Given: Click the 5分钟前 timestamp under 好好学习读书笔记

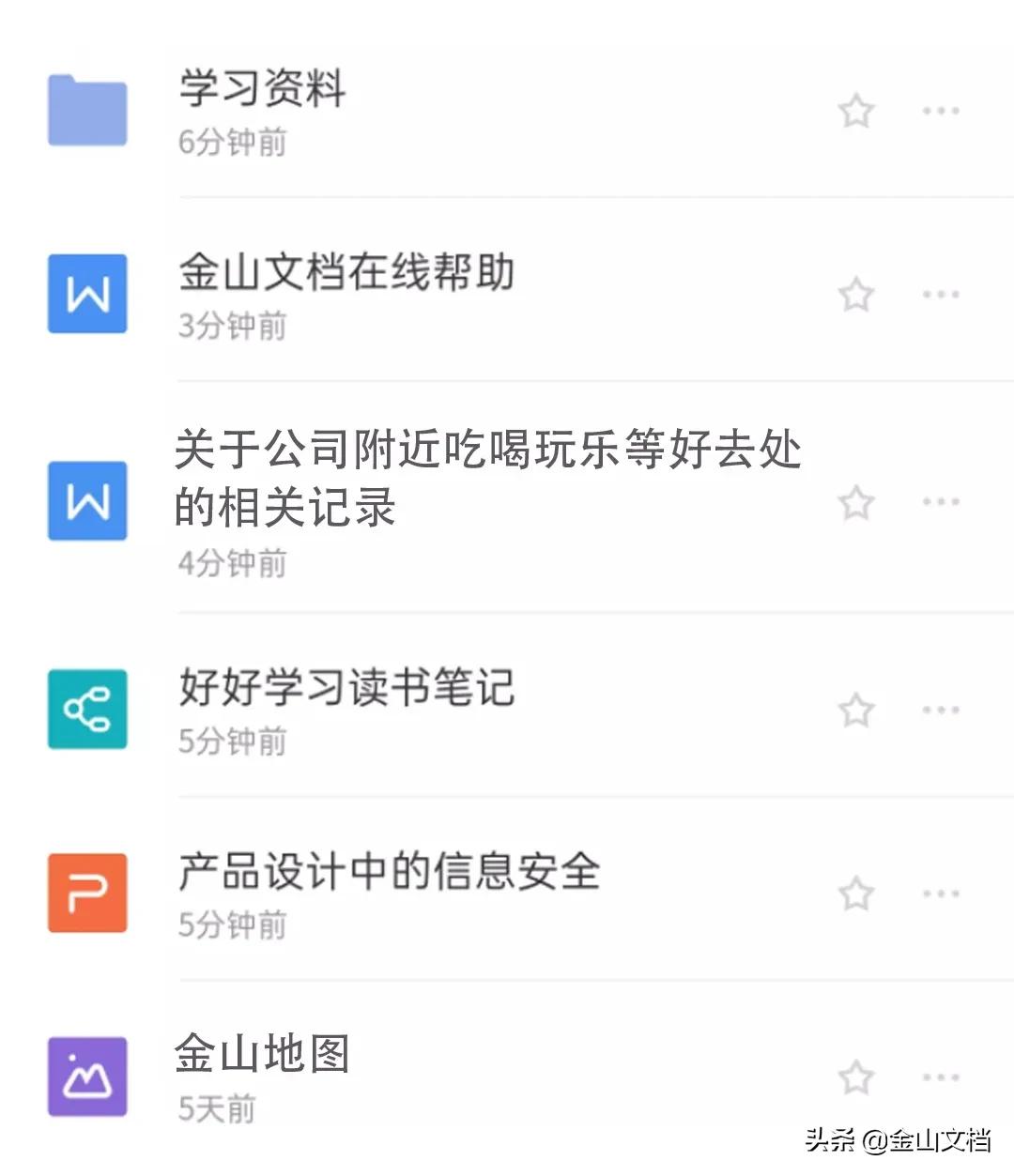Looking at the screenshot, I should tap(232, 743).
